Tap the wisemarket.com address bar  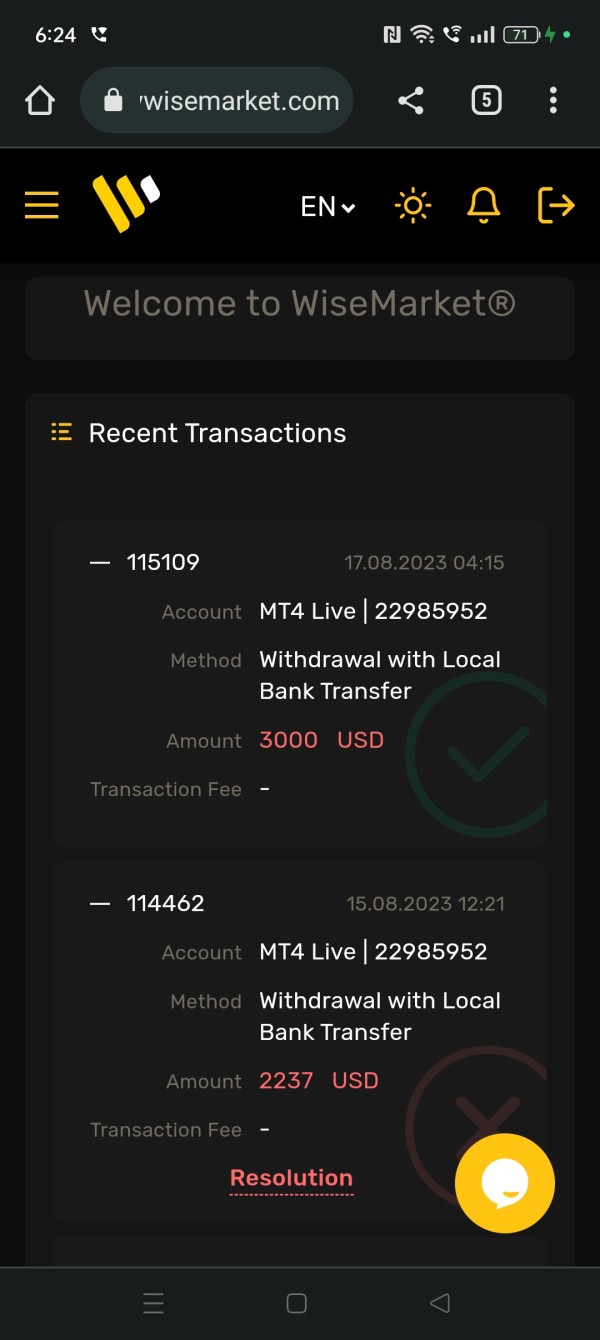217,100
